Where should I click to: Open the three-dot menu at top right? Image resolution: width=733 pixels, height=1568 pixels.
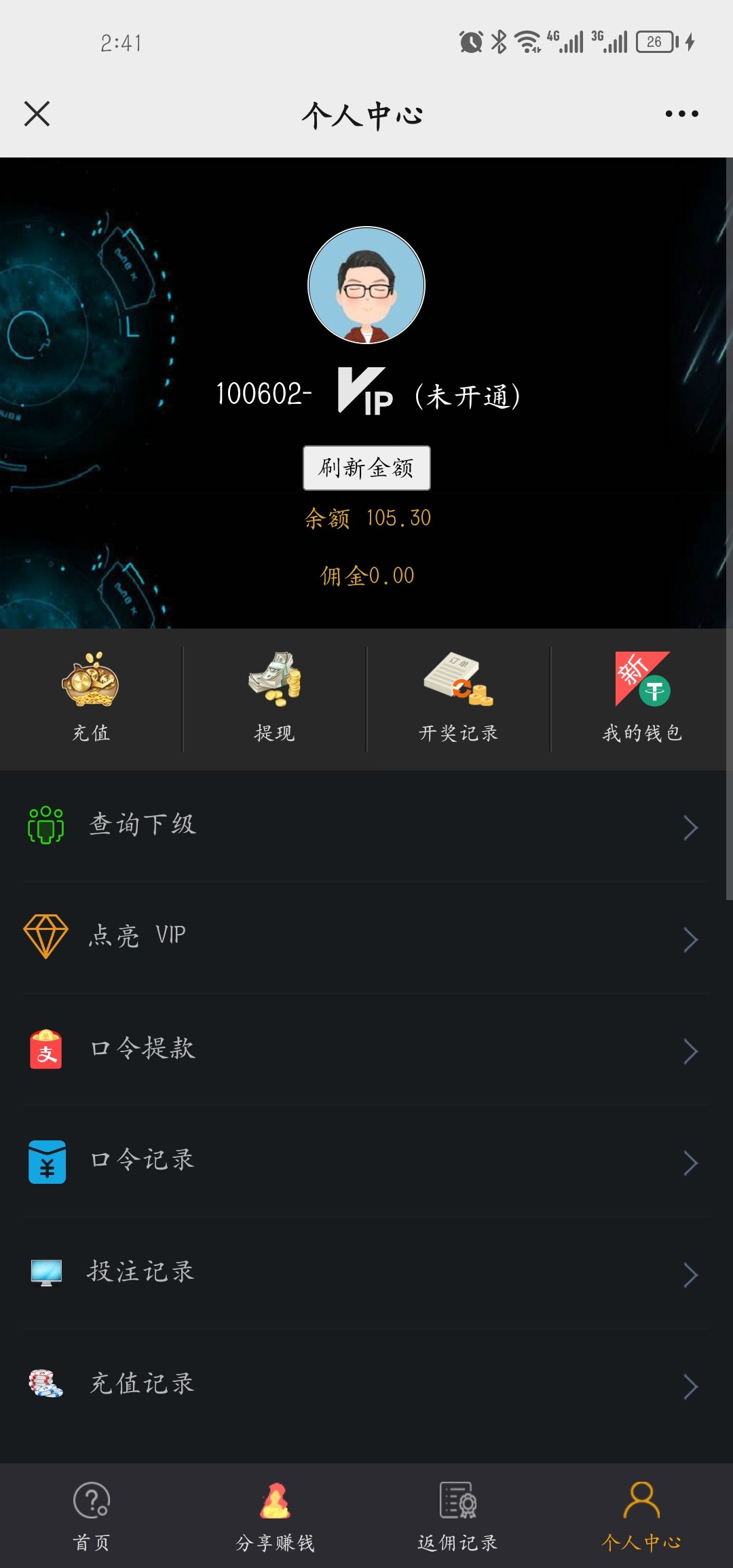[682, 114]
